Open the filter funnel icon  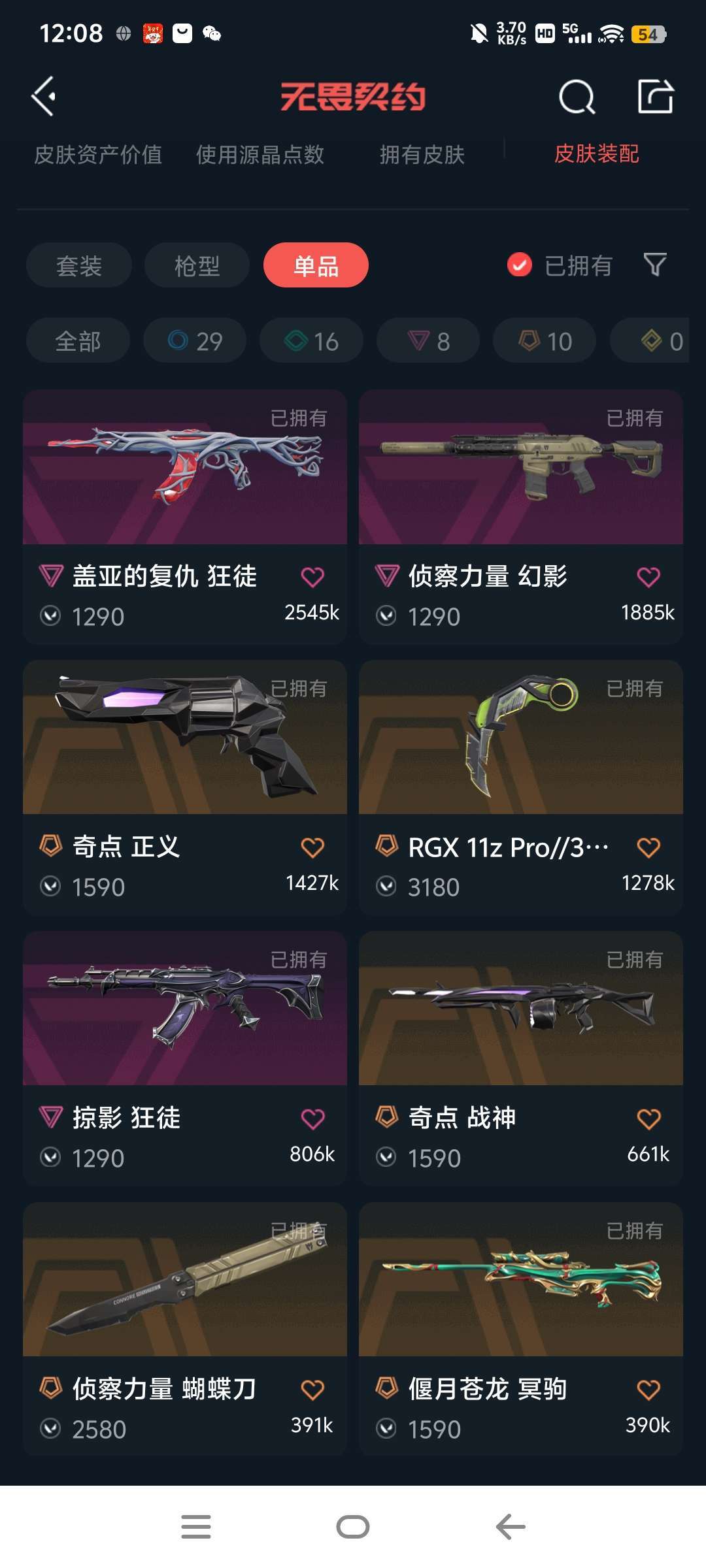[655, 265]
